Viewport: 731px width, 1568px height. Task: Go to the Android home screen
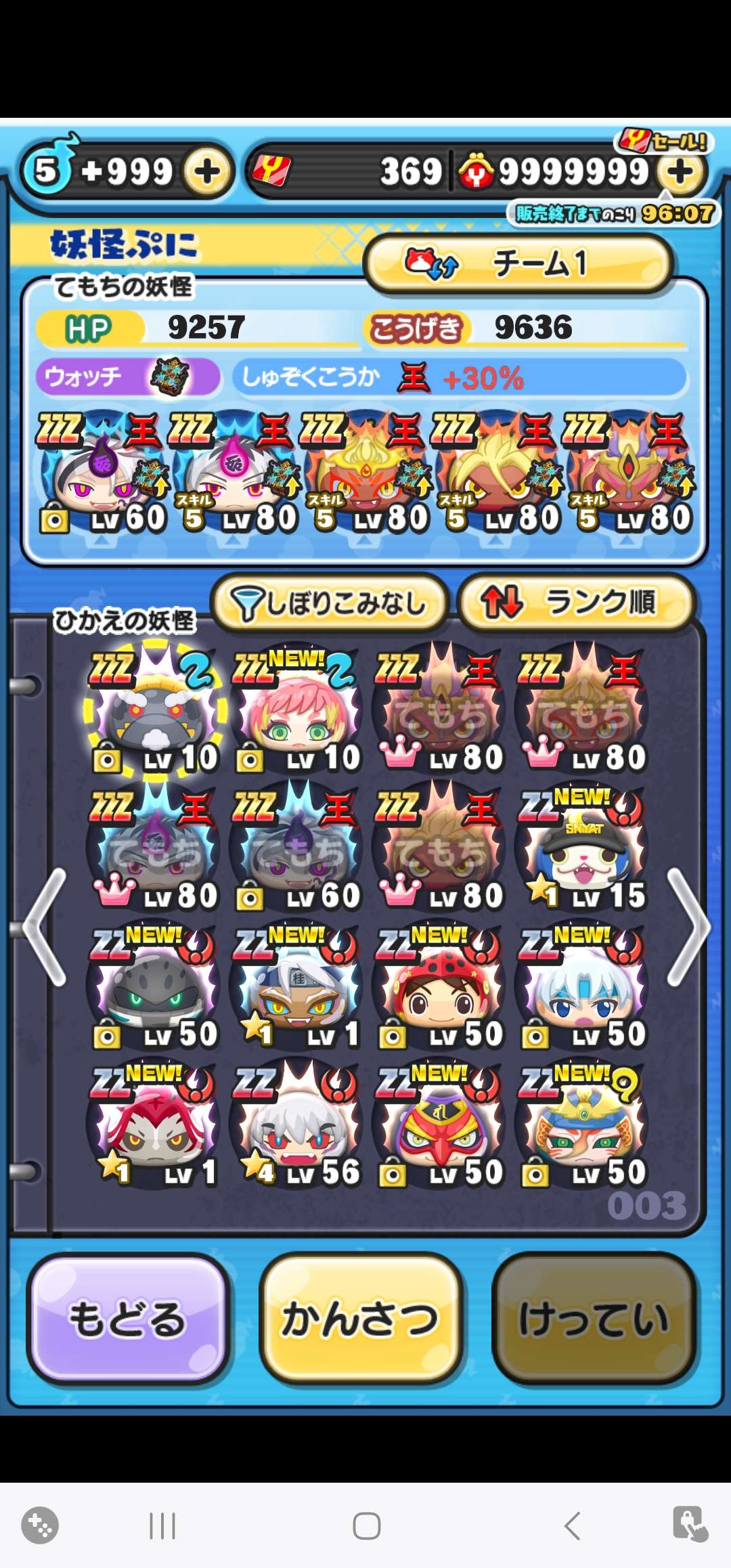(366, 1526)
